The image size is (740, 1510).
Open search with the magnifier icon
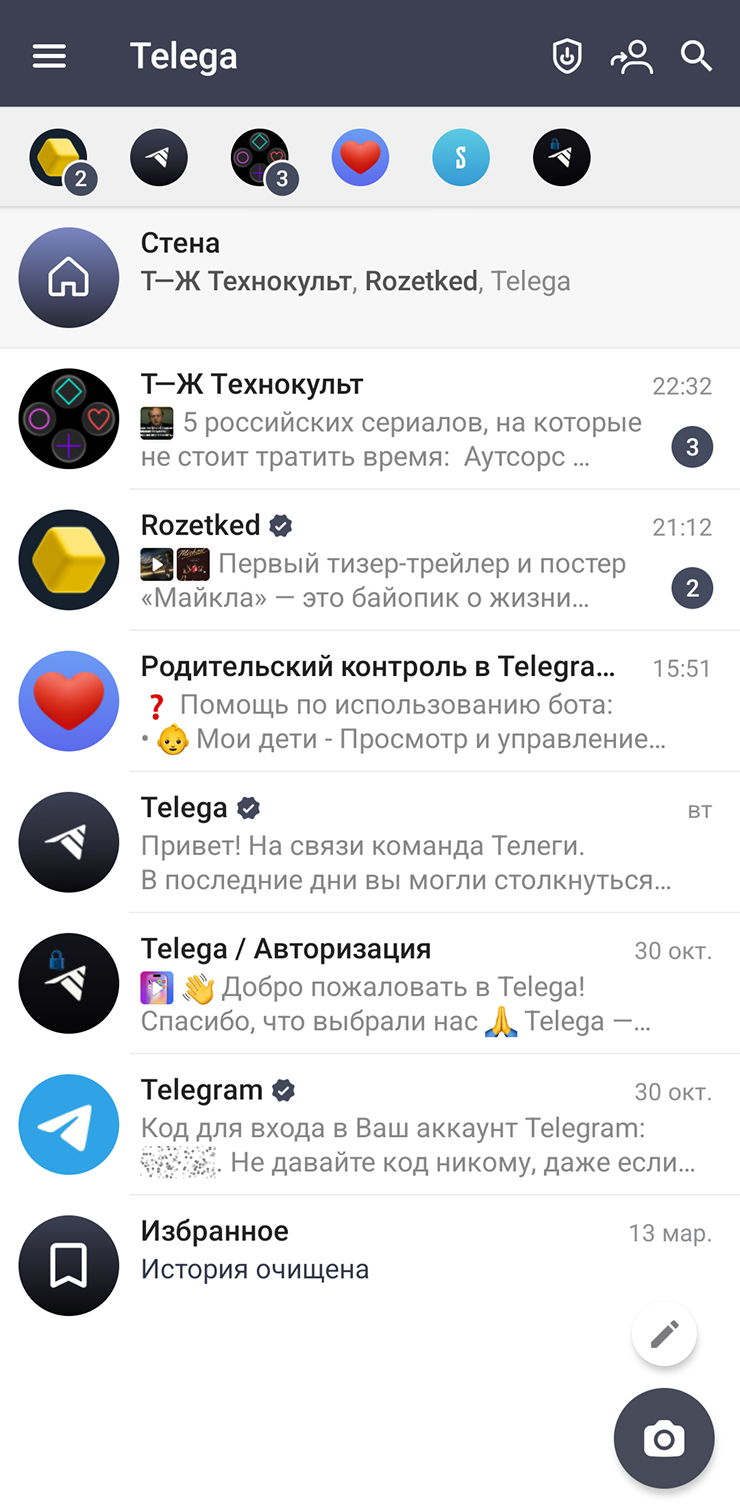[696, 56]
